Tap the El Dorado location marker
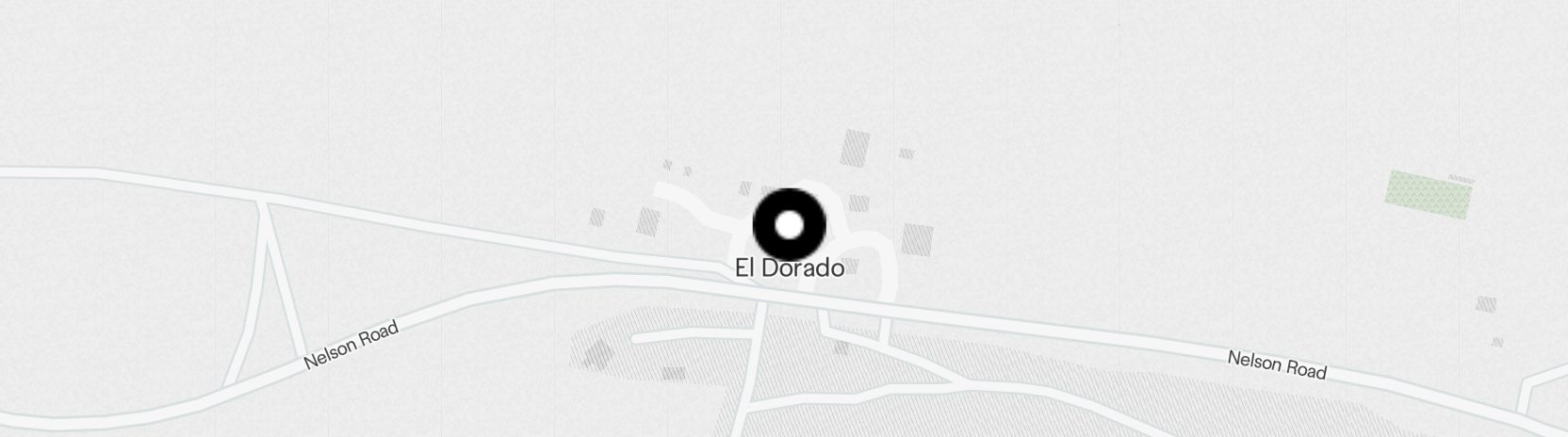 click(790, 226)
